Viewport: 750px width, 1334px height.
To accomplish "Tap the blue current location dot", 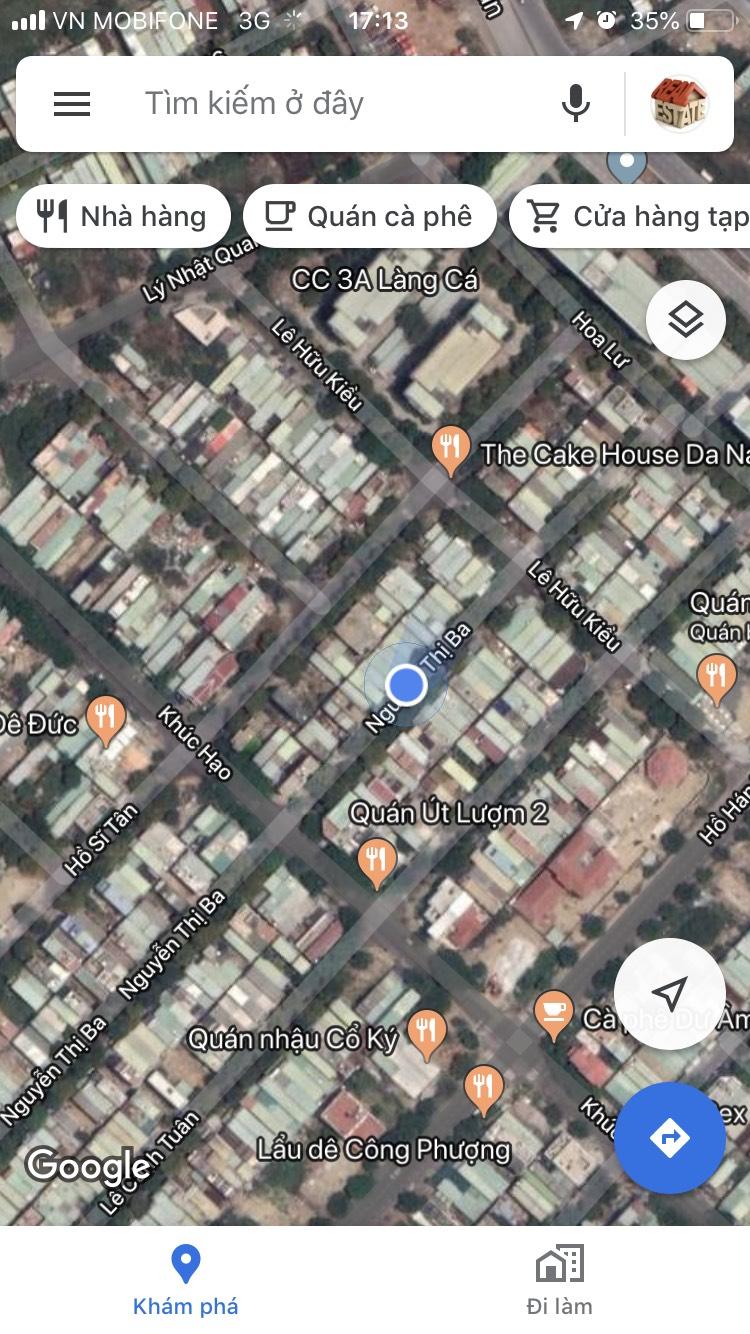I will 405,685.
